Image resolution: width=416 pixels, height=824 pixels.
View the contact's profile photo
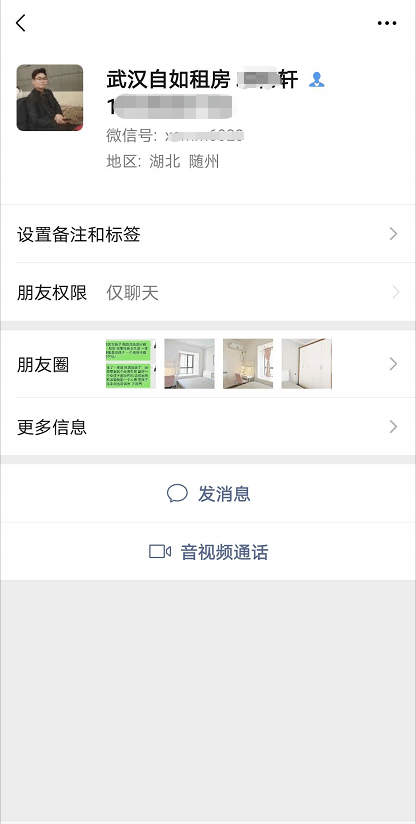pyautogui.click(x=50, y=98)
